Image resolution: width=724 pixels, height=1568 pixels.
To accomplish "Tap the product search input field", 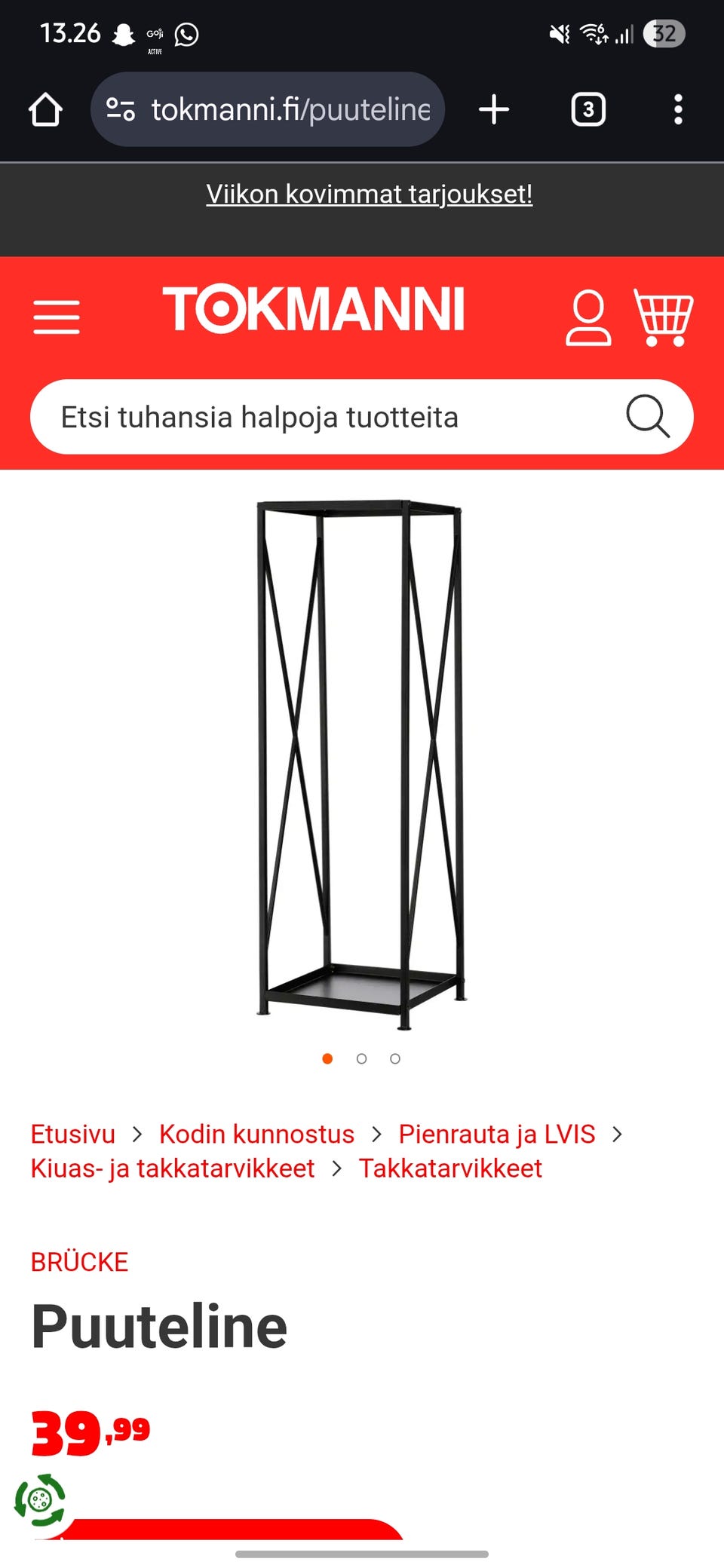I will click(x=302, y=415).
